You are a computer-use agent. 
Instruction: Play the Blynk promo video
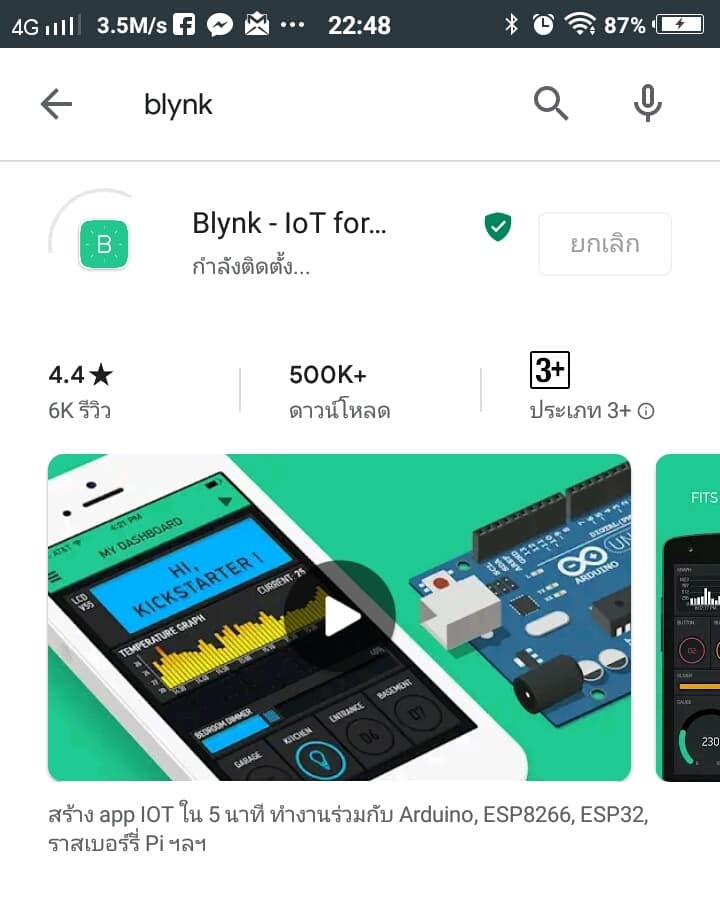pos(340,616)
